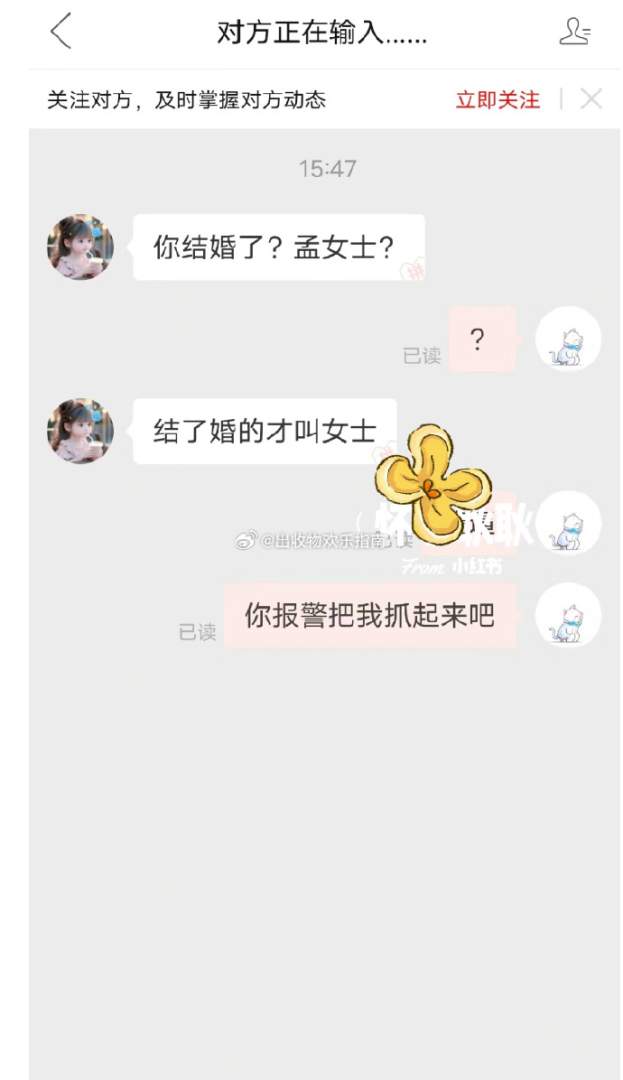Dismiss the follow suggestion banner
Screen dimensions: 623x1080
click(591, 99)
